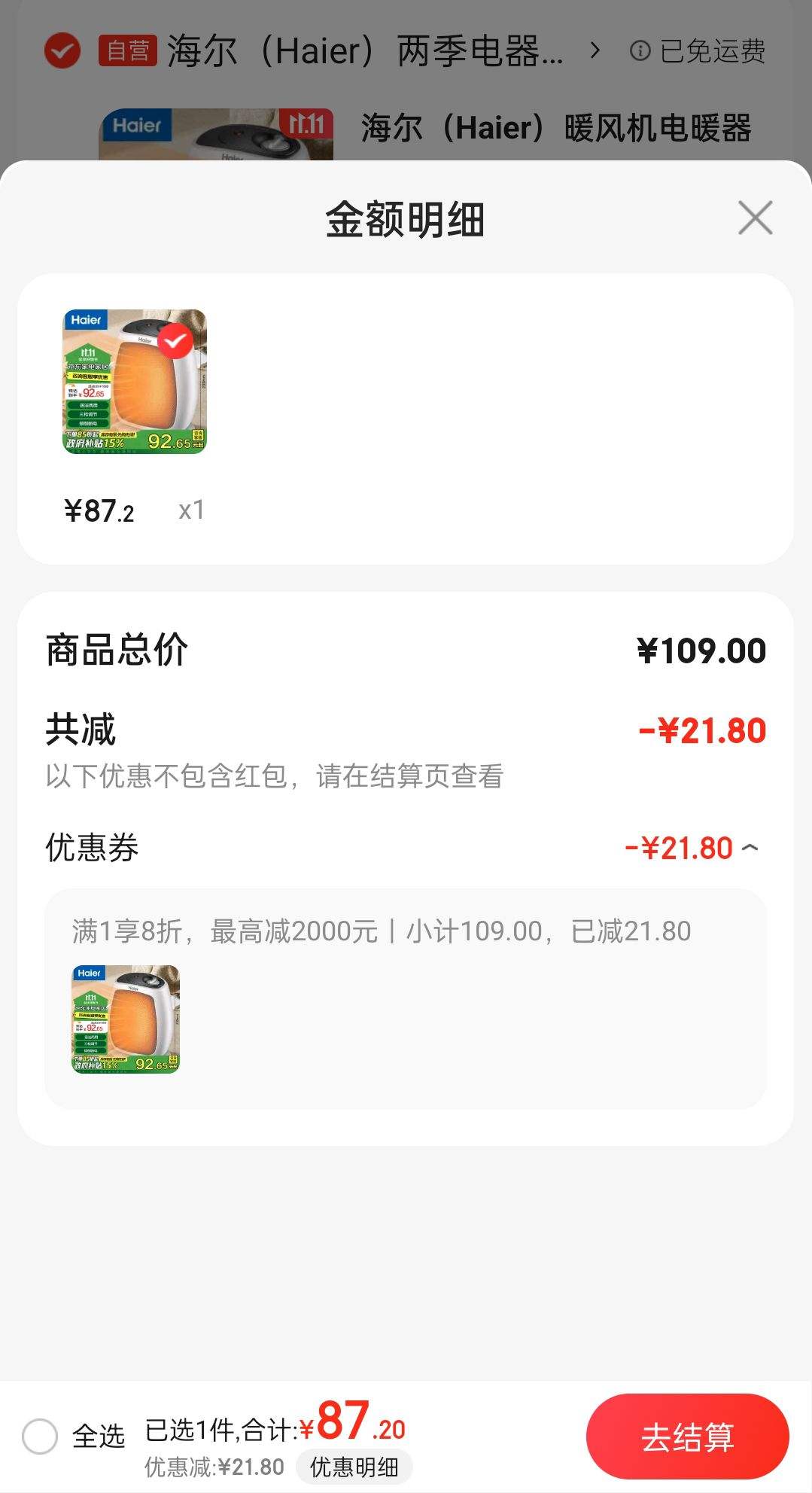Screen dimensions: 812x1493
Task: Tap the 自营 store badge
Action: [x=126, y=51]
